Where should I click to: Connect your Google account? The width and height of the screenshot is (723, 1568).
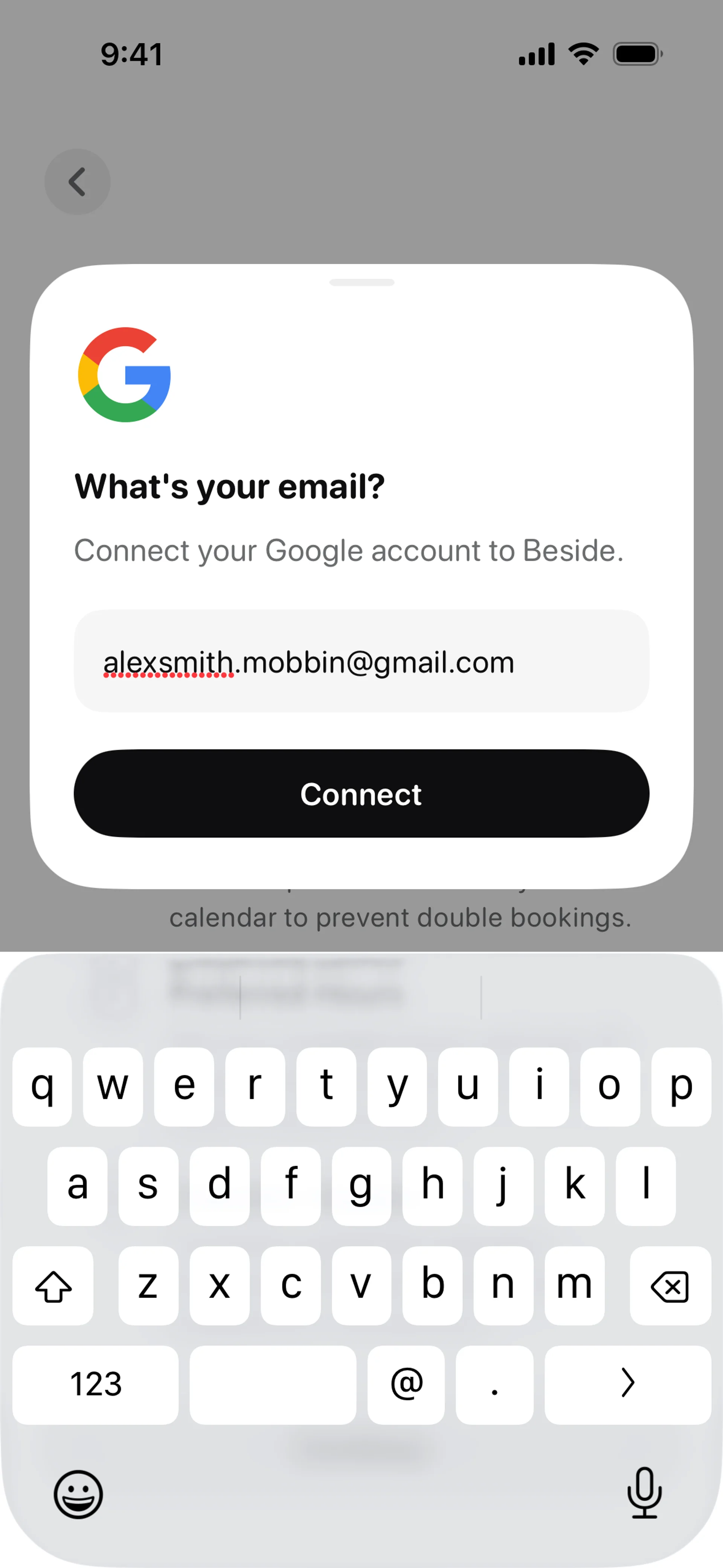(x=361, y=794)
